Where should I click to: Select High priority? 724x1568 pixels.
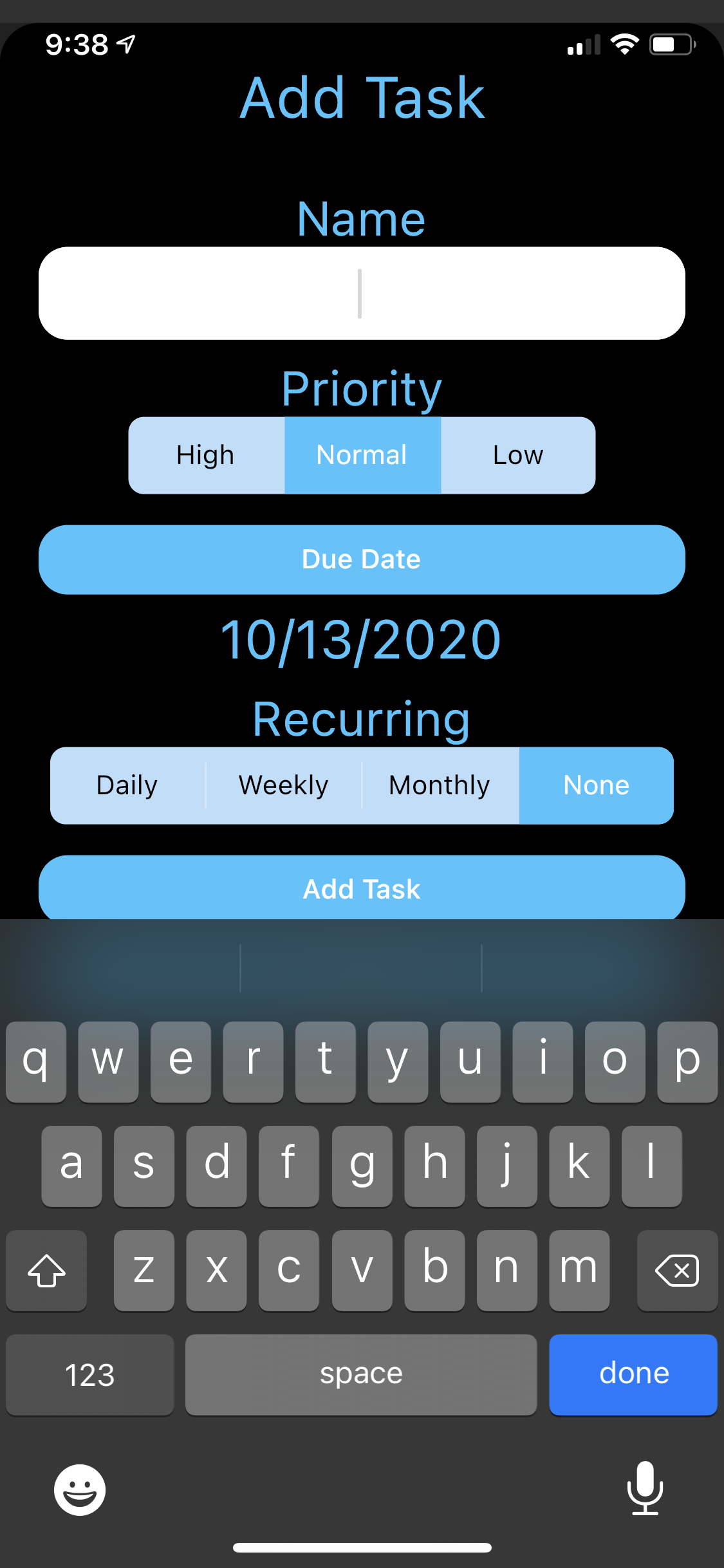205,455
